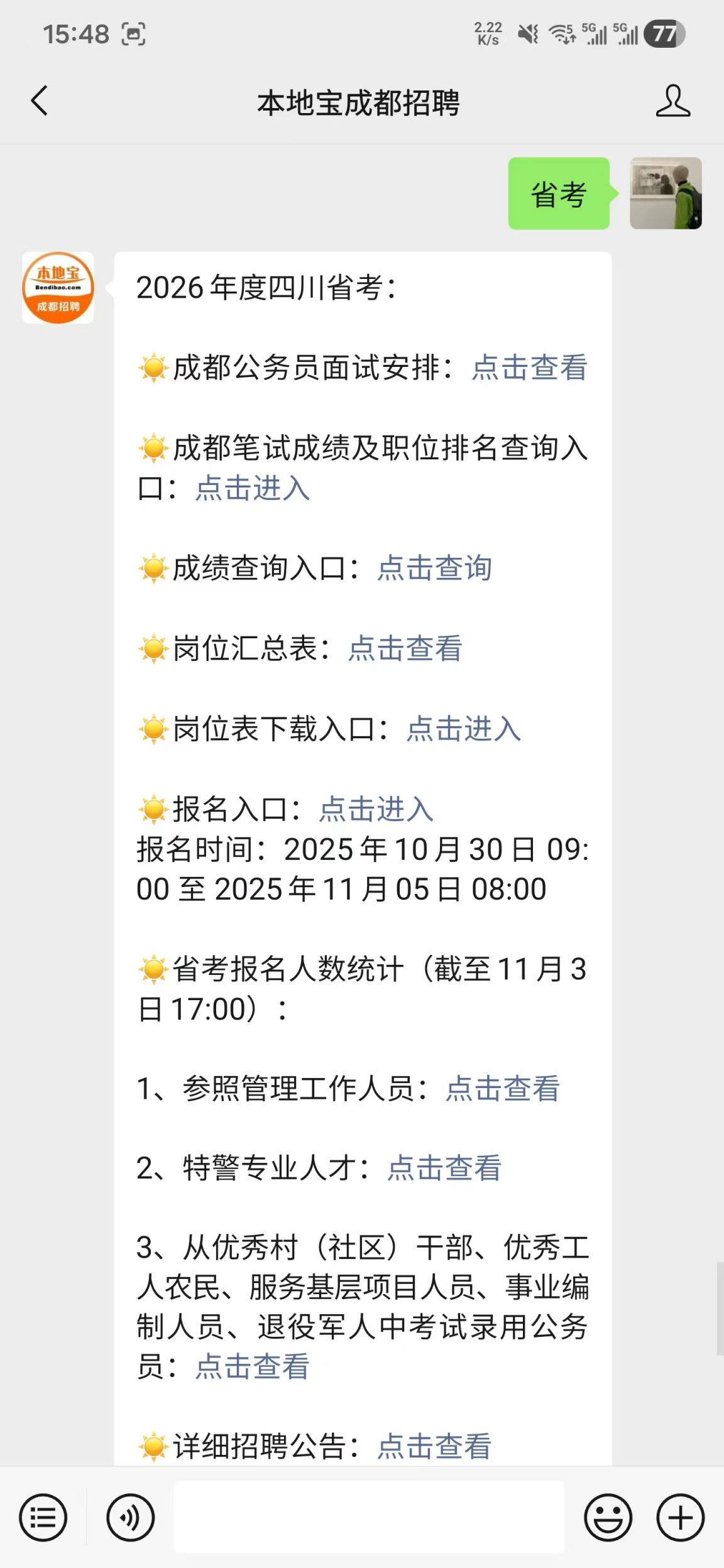Open the 岗位表下载入口 点击进入 link
This screenshot has height=1568, width=724.
[463, 729]
